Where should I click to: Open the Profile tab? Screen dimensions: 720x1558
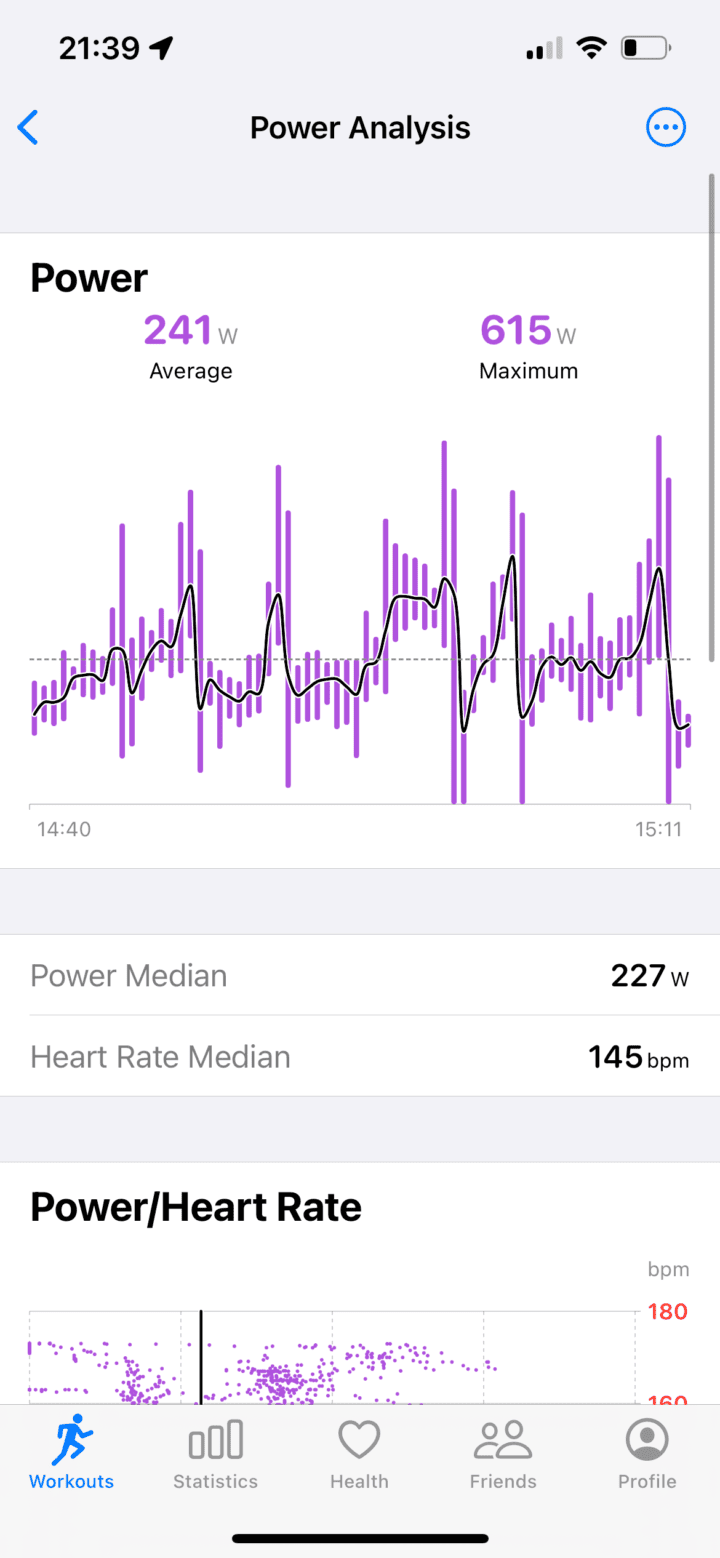(647, 1453)
